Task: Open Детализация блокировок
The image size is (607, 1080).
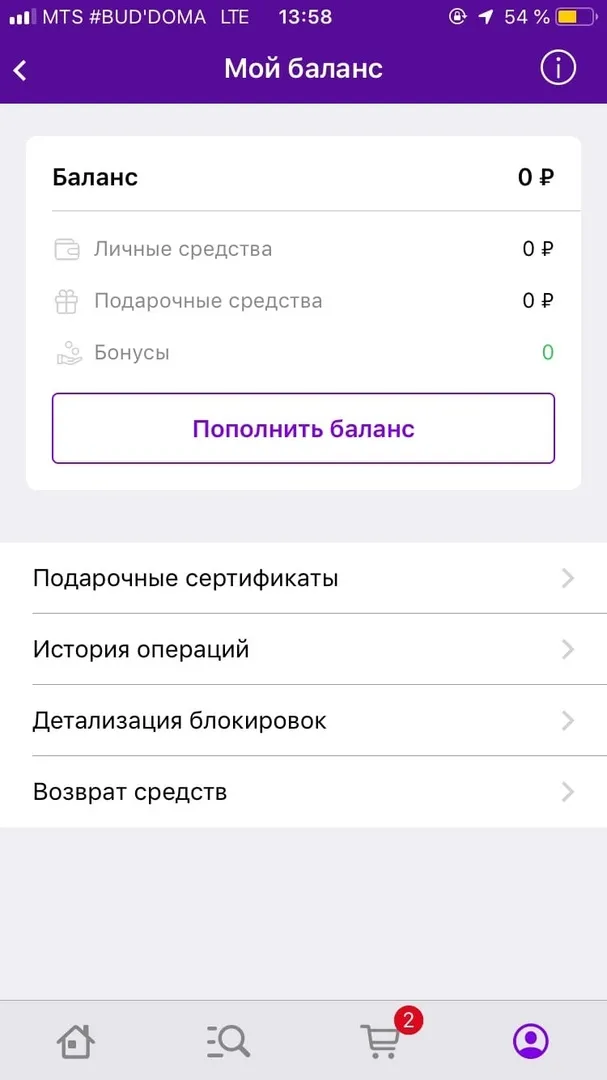Action: tap(303, 720)
